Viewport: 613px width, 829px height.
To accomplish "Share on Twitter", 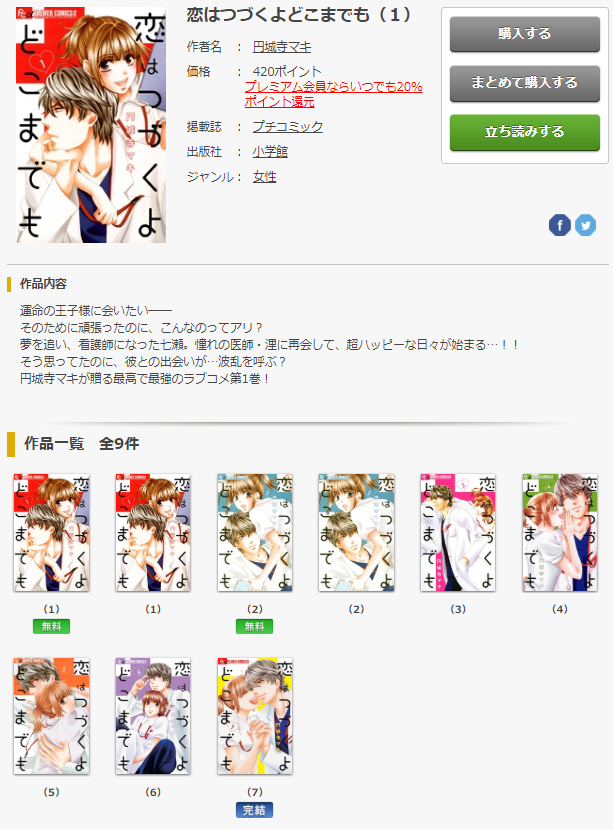I will coord(585,225).
